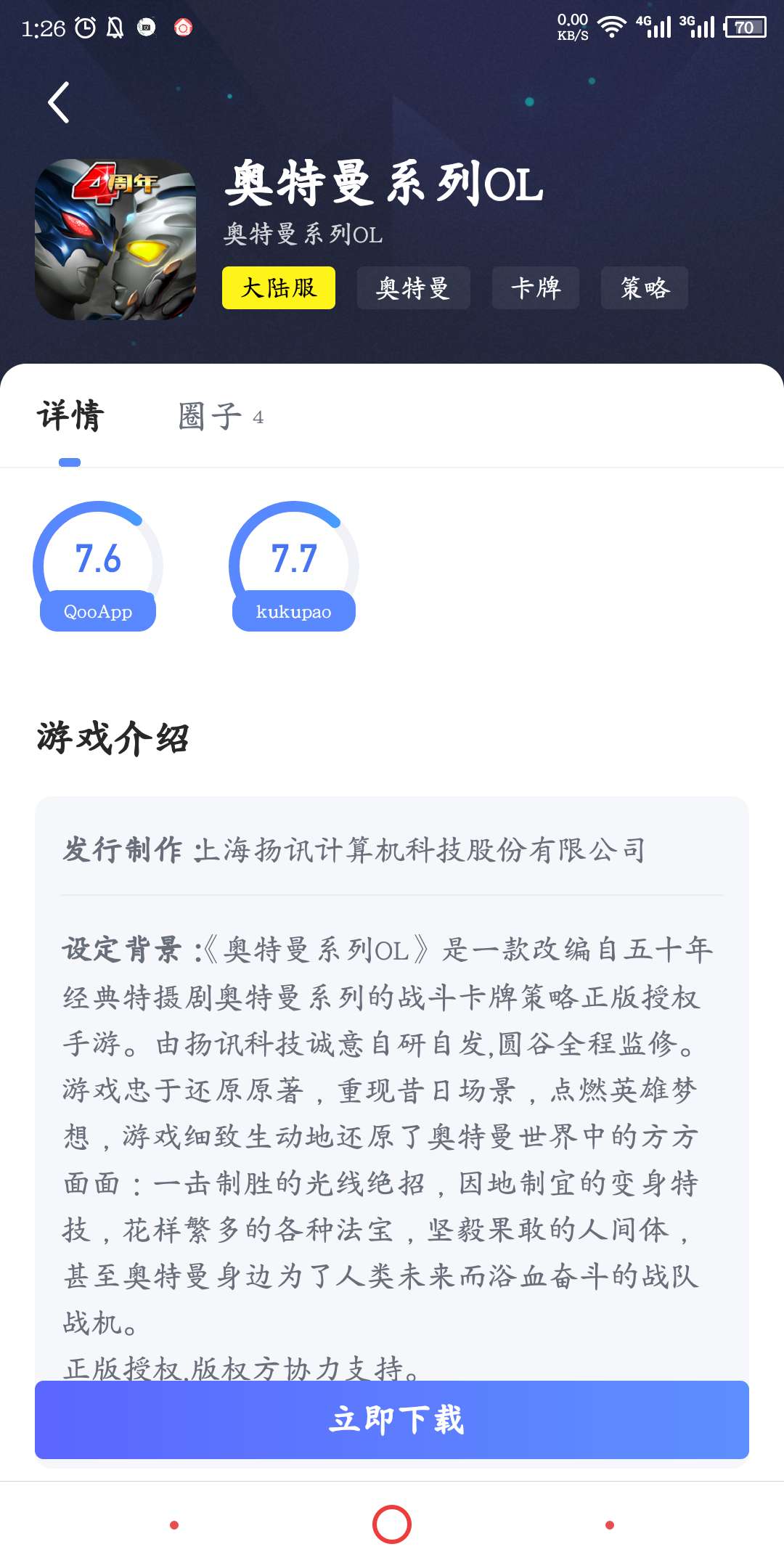The height and width of the screenshot is (1568, 784).
Task: Tap the 大陆服 tag chip
Action: [x=279, y=288]
